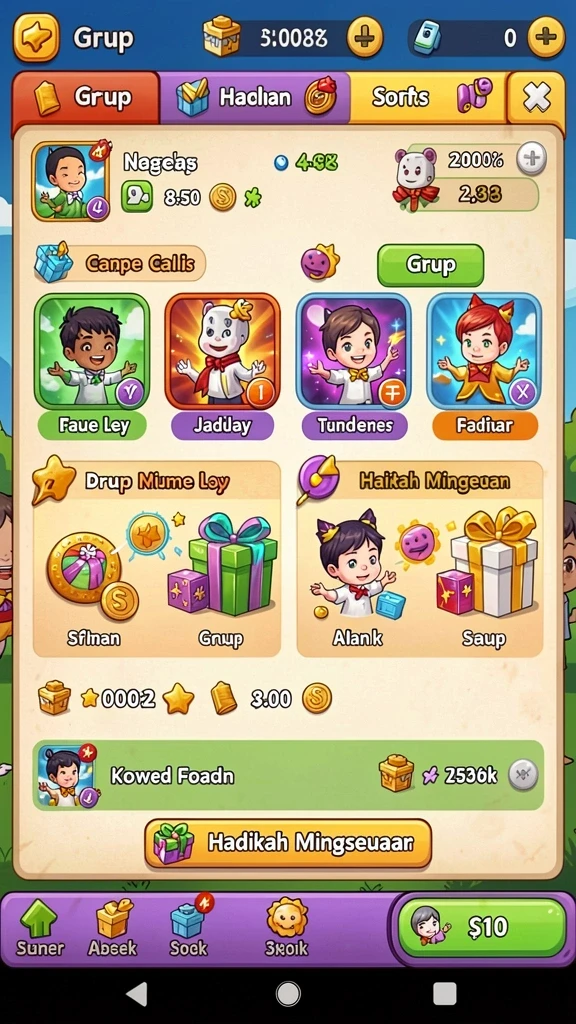The image size is (576, 1024).
Task: Open the Drup Miume Loy gift card
Action: 157,559
